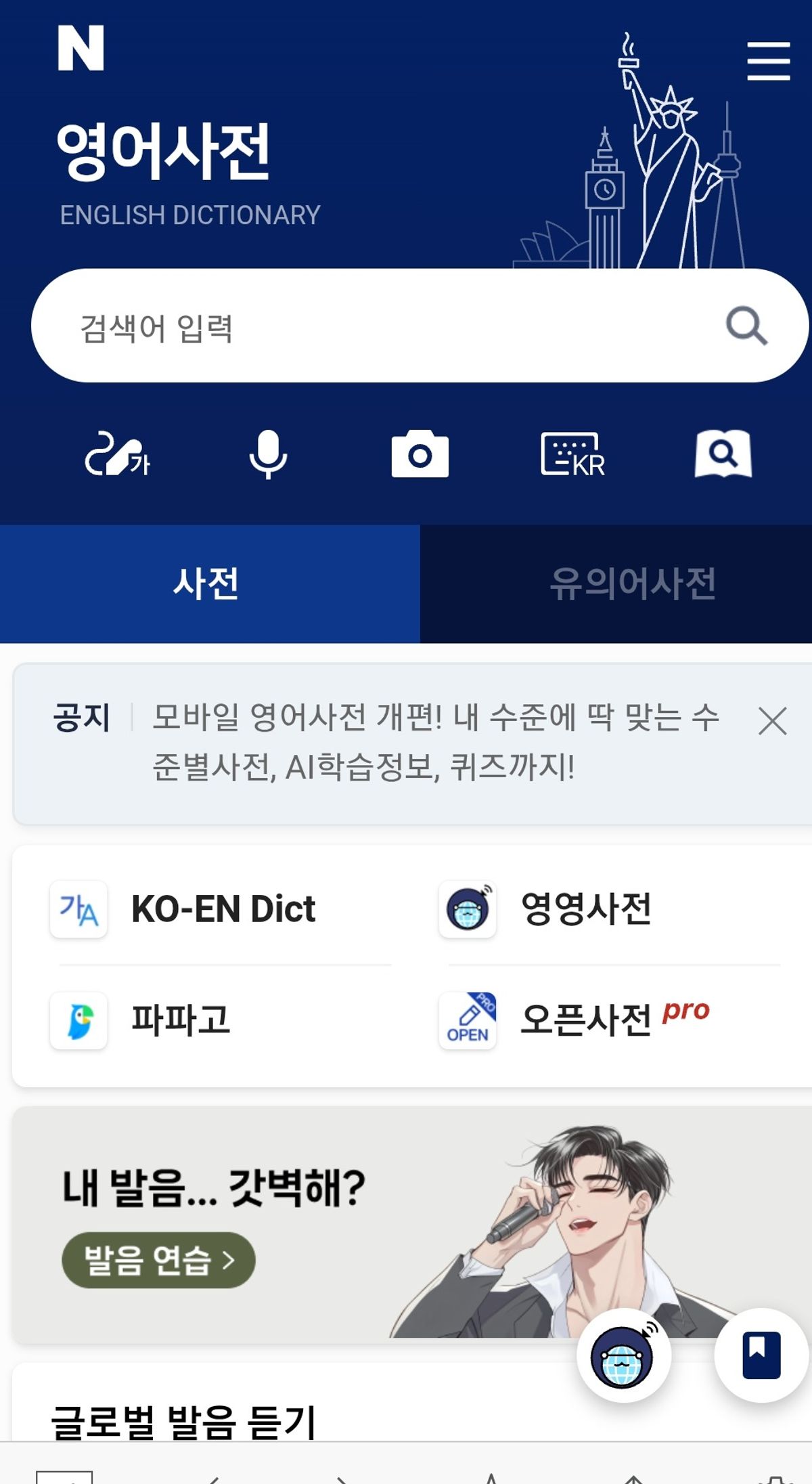Open the floating bookmark button
This screenshot has width=812, height=1484.
coord(761,1355)
